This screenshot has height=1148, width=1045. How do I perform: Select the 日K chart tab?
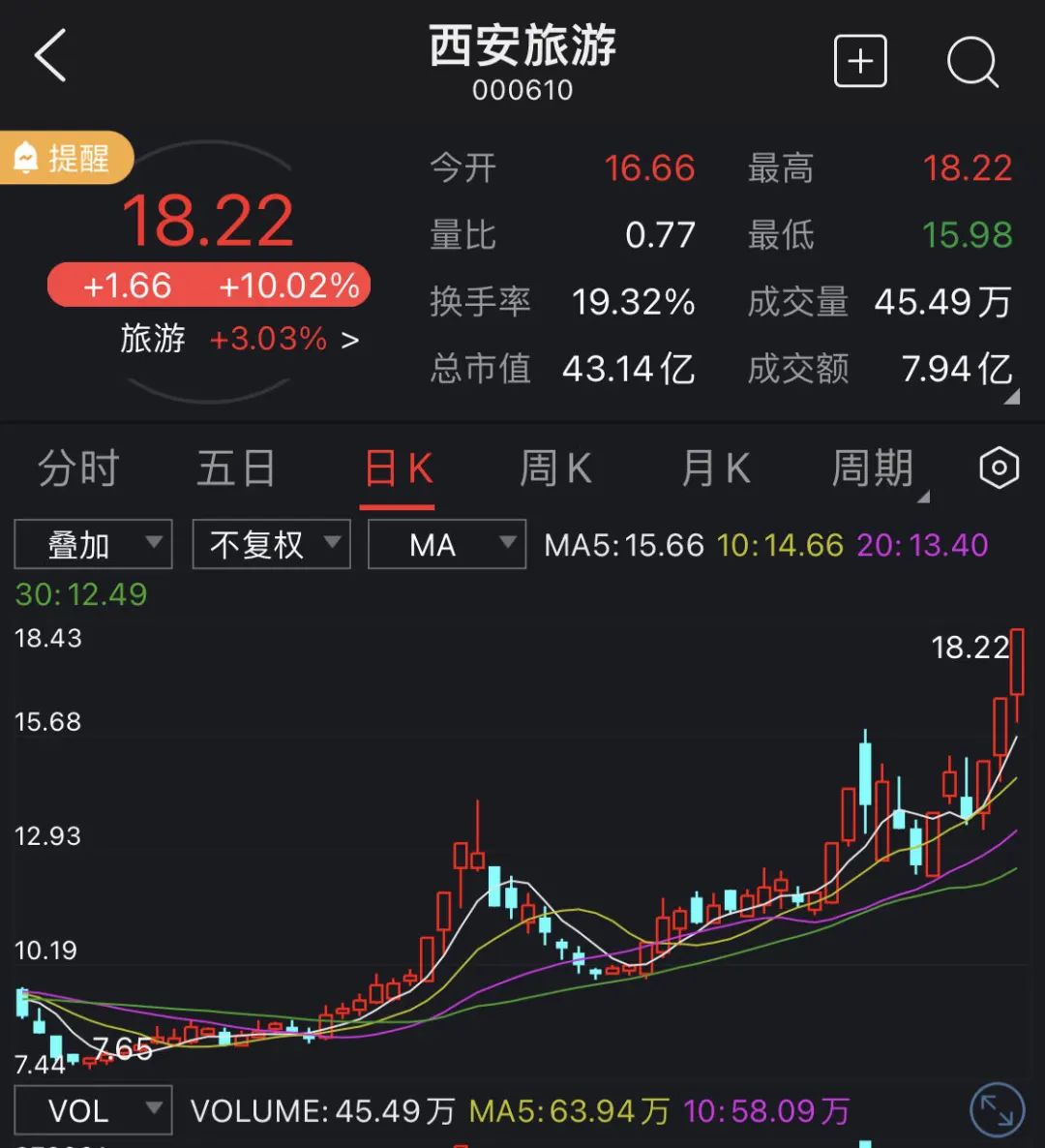pos(398,469)
